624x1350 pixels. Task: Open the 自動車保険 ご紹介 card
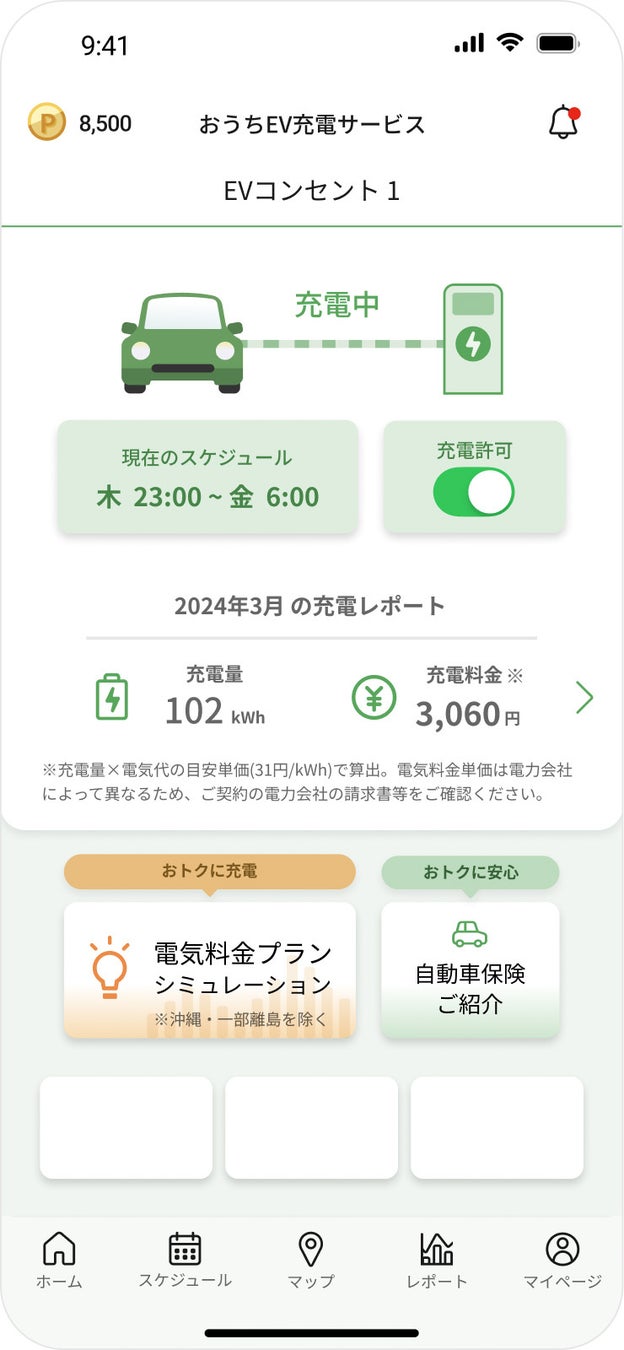(x=470, y=970)
